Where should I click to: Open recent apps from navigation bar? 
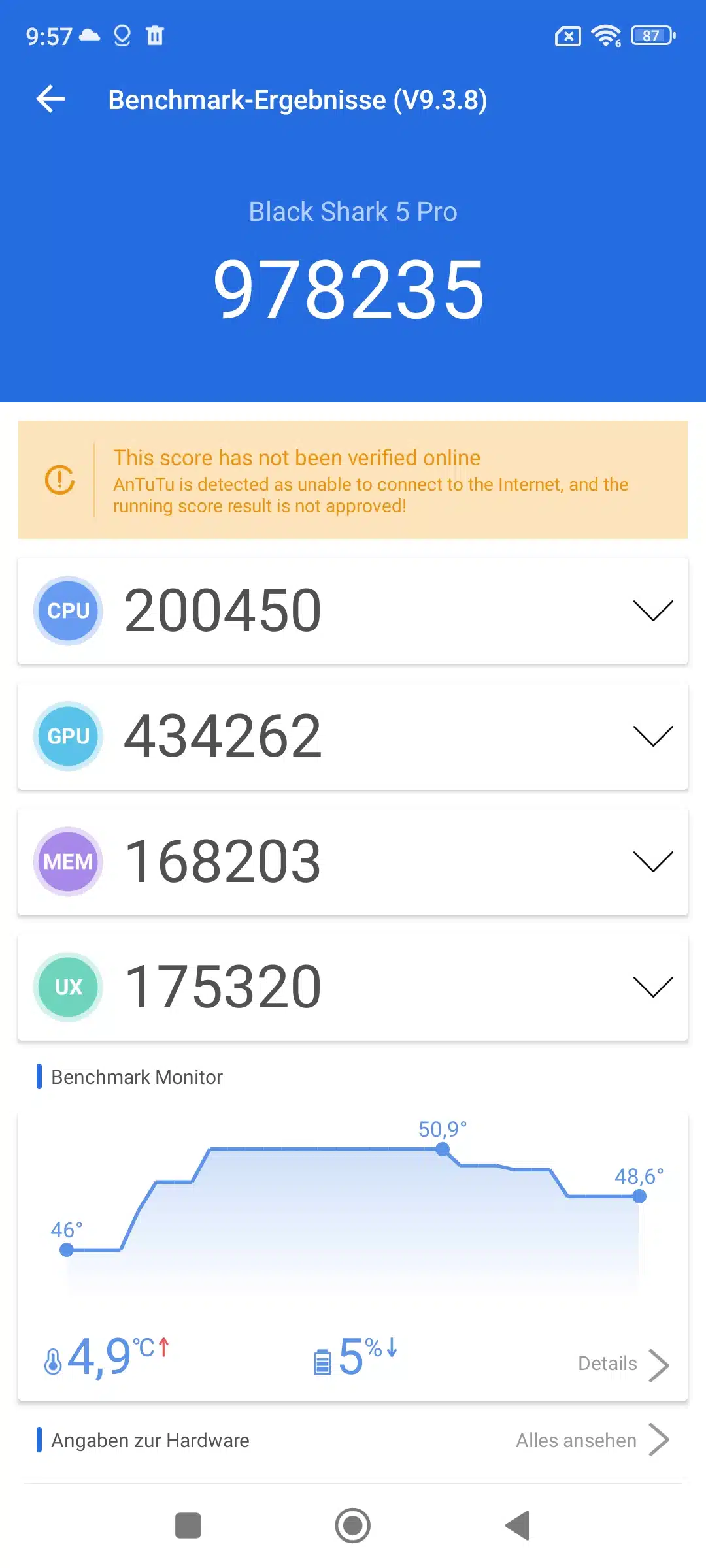188,1526
